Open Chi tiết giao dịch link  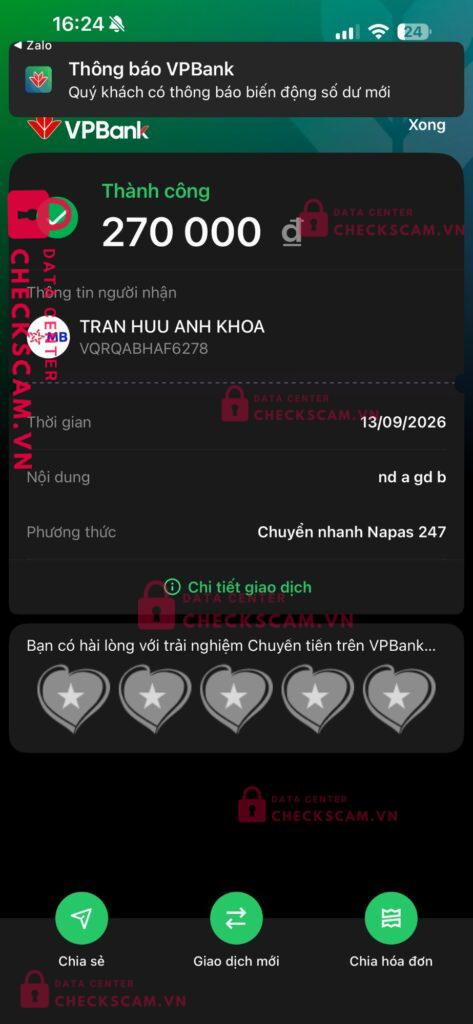[237, 586]
